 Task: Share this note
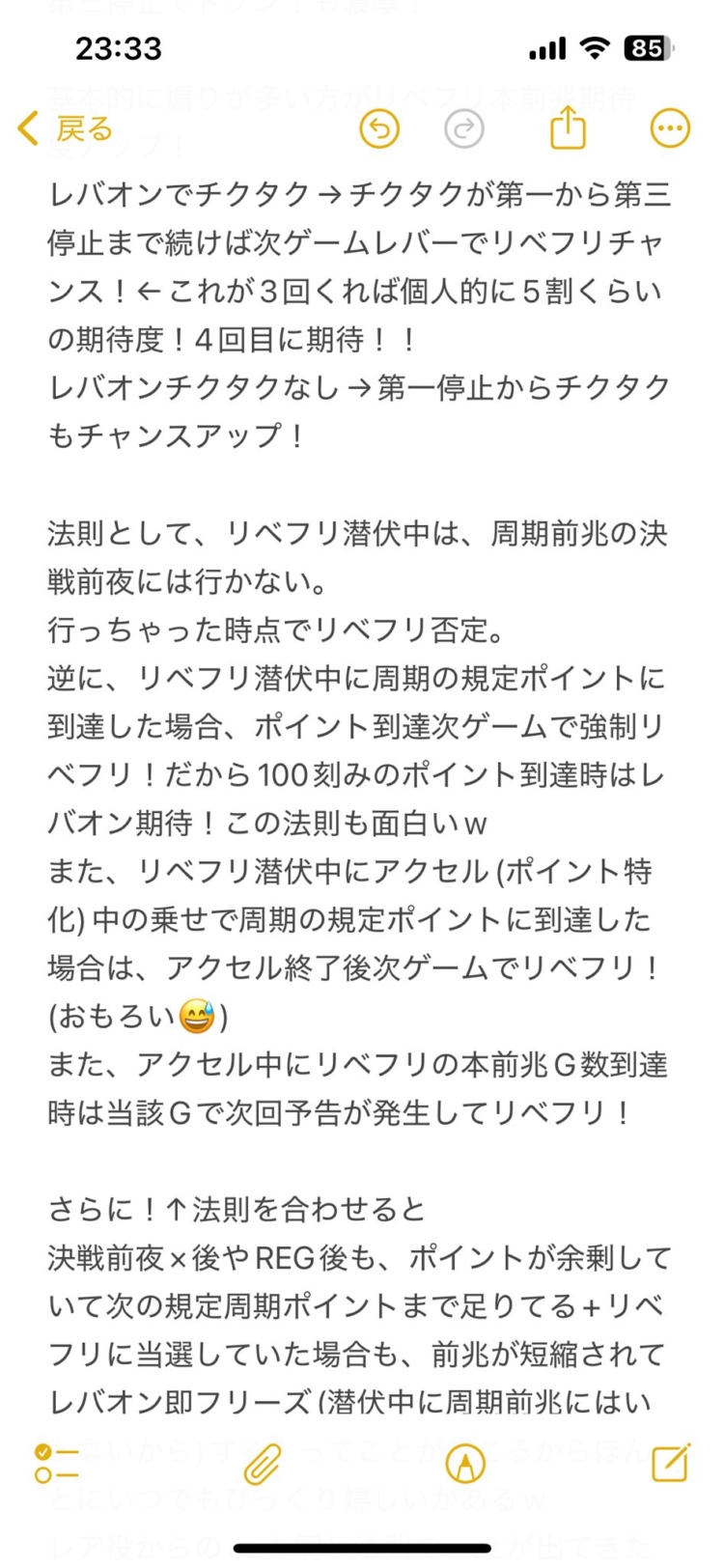(x=568, y=127)
